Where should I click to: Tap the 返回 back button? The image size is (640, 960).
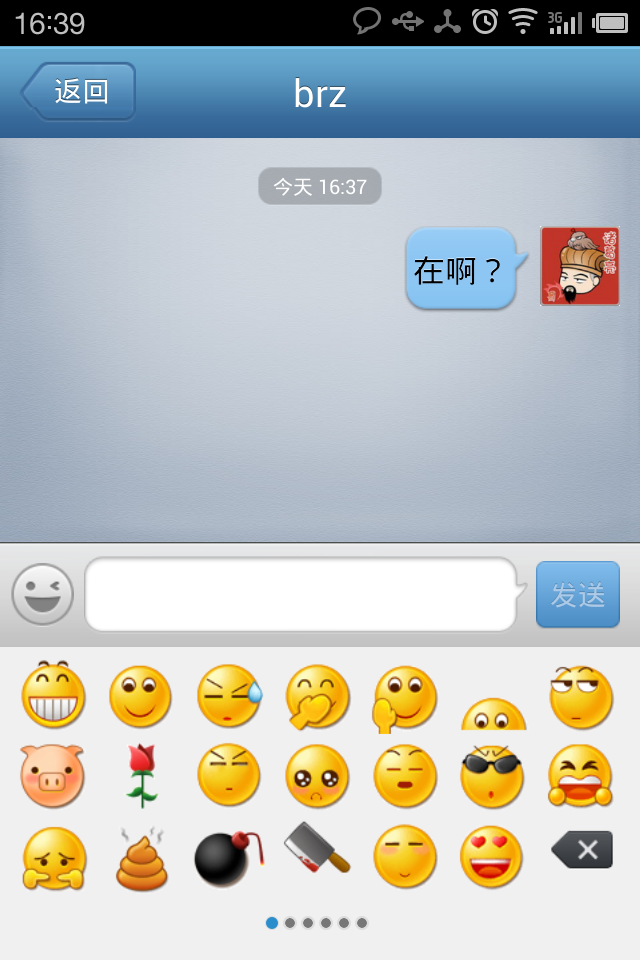(x=79, y=92)
